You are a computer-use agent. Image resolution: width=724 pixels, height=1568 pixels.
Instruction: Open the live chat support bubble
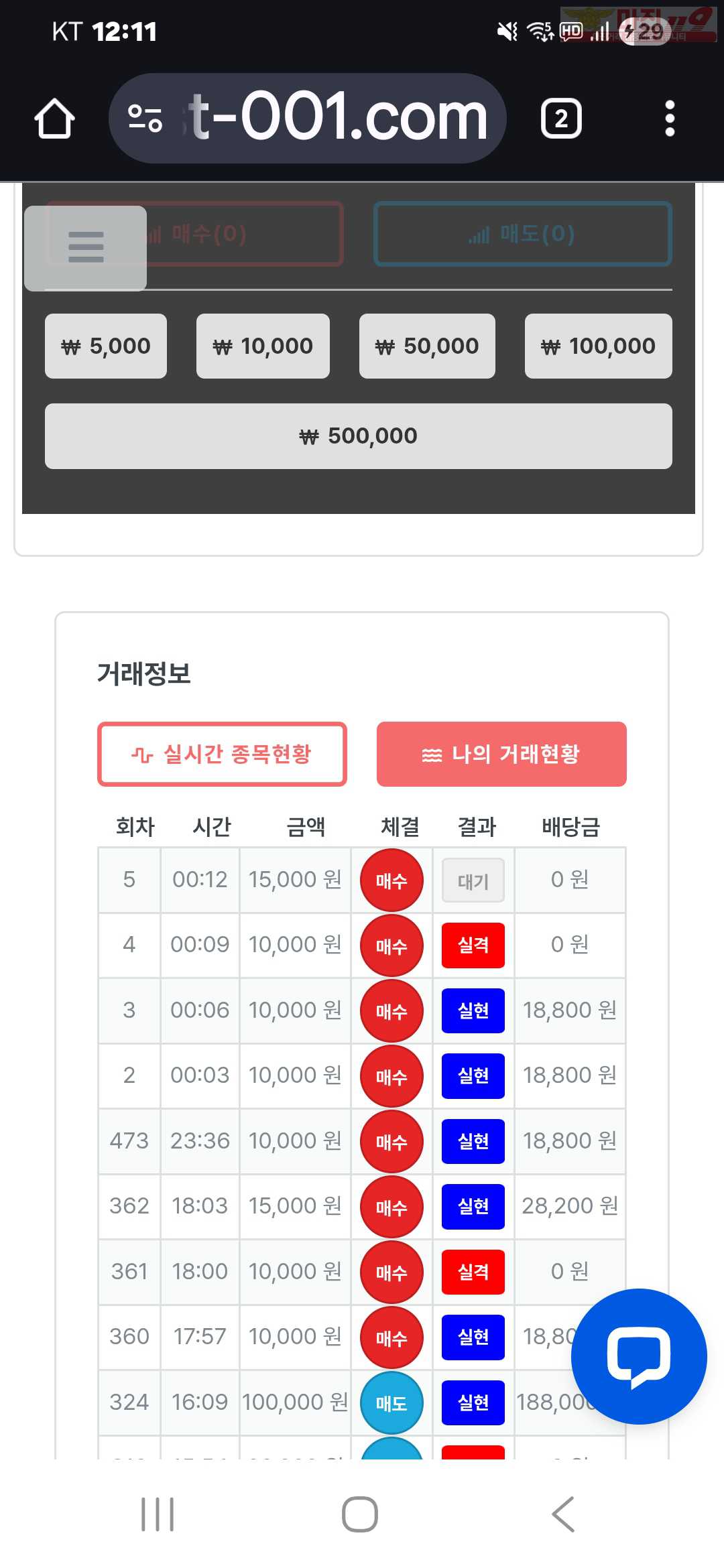click(x=638, y=1356)
